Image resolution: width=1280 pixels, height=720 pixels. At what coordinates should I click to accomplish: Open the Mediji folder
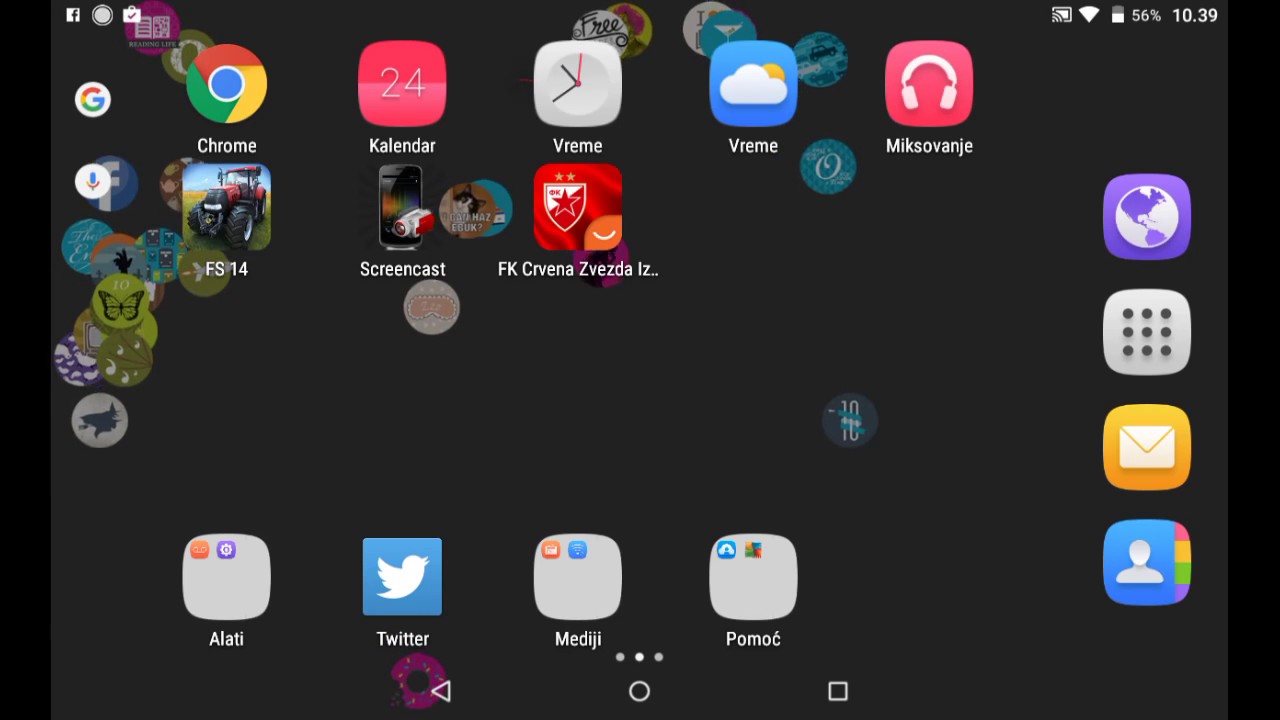point(578,578)
